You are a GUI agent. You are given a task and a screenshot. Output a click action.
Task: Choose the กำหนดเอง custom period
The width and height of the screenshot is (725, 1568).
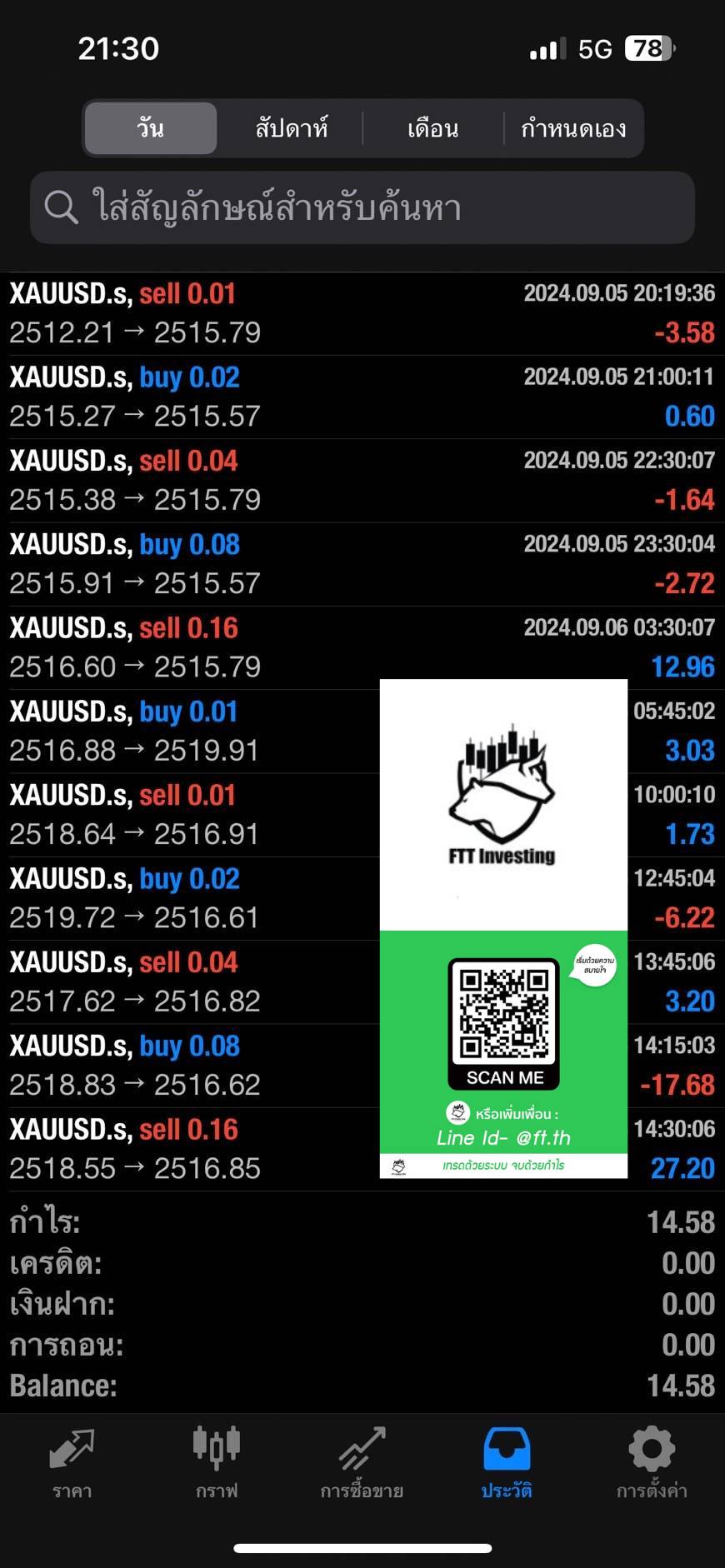(573, 128)
